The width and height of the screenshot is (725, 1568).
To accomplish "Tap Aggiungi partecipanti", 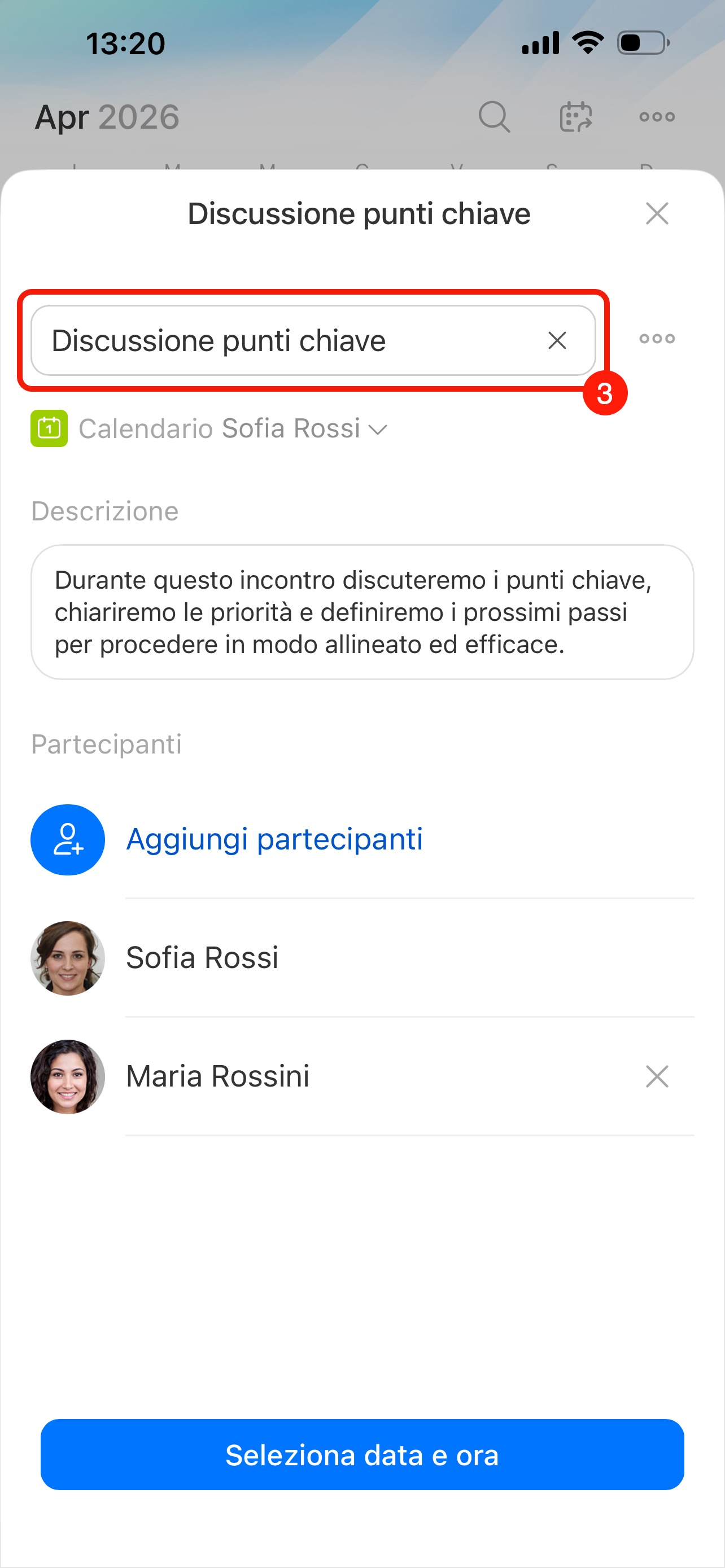I will [274, 839].
